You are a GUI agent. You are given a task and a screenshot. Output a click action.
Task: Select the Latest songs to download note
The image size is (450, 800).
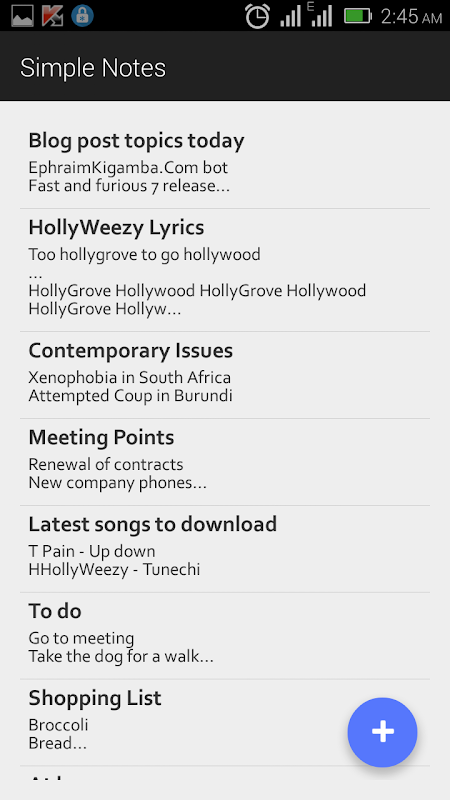[x=225, y=549]
